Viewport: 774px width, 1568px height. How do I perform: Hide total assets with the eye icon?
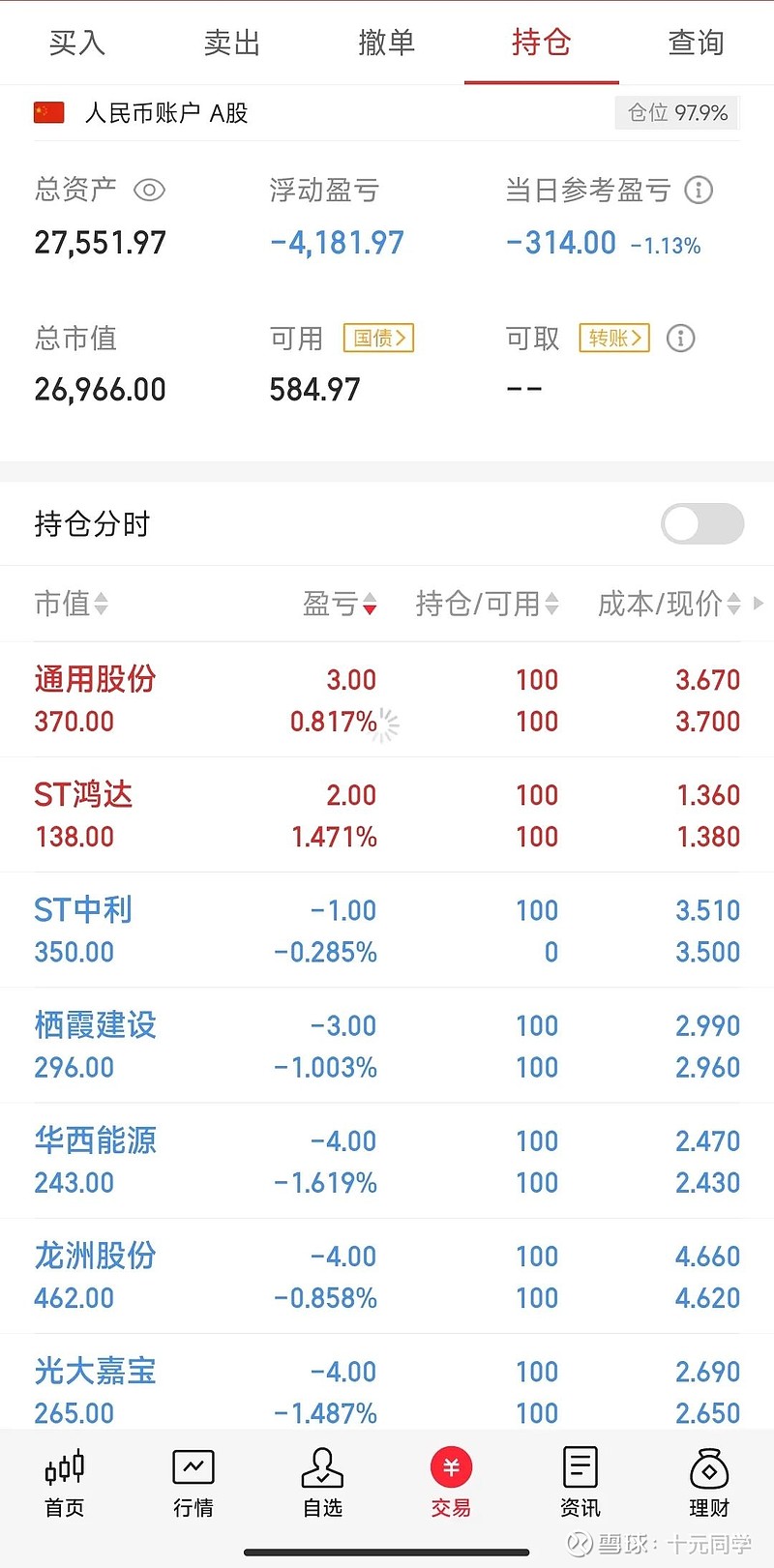click(x=149, y=190)
